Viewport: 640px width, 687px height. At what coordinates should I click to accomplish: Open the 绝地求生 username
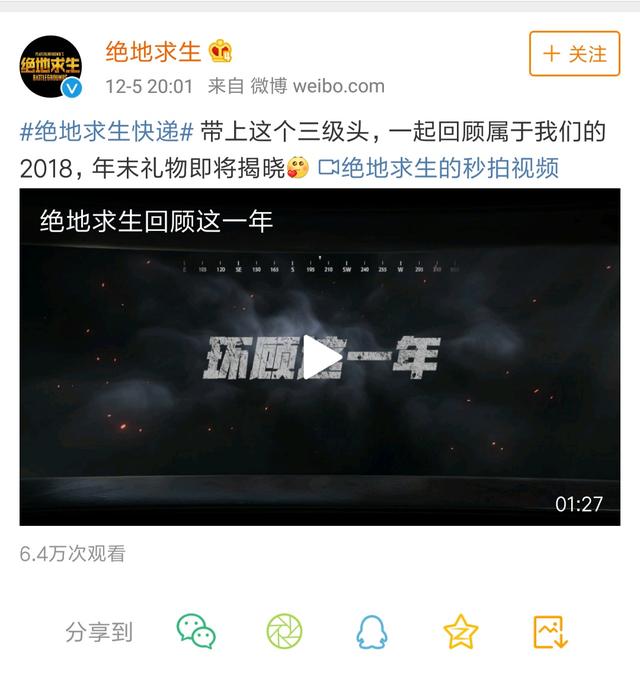(x=154, y=51)
